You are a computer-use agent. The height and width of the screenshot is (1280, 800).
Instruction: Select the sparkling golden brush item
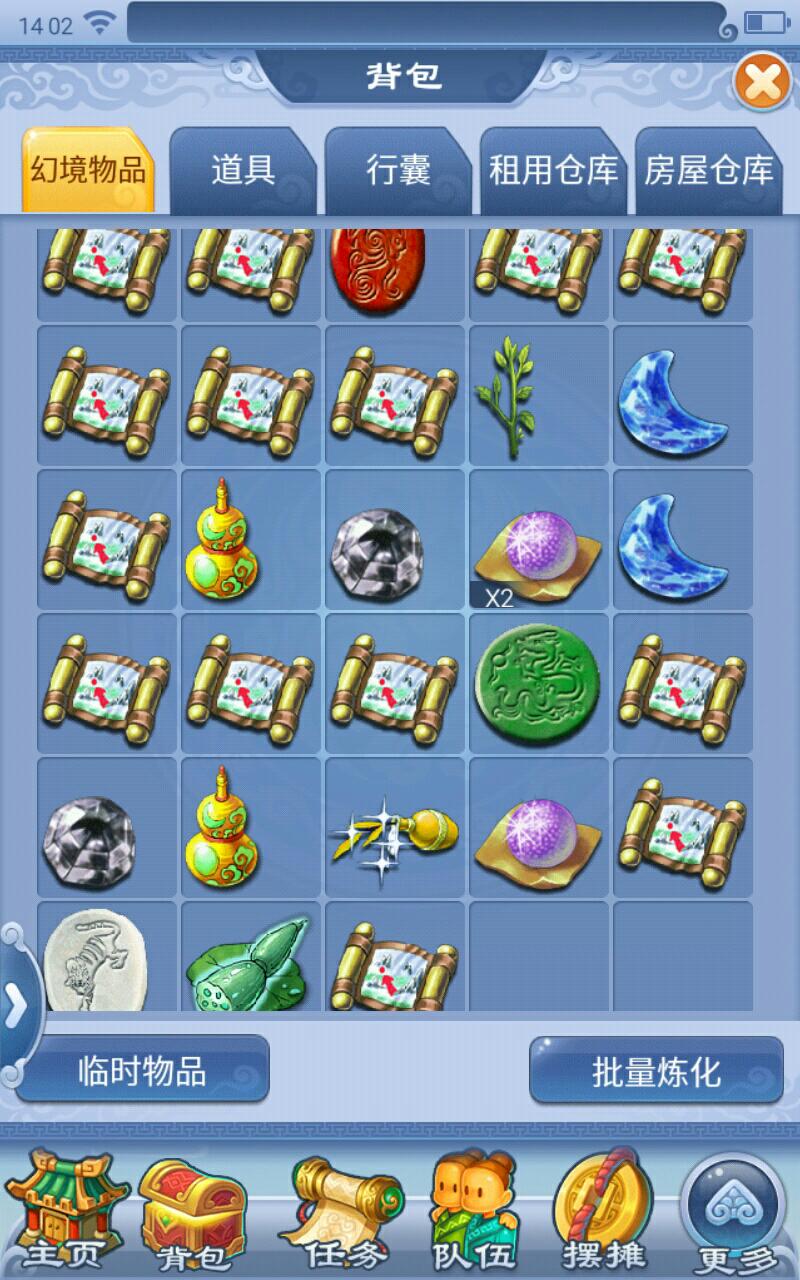click(395, 828)
